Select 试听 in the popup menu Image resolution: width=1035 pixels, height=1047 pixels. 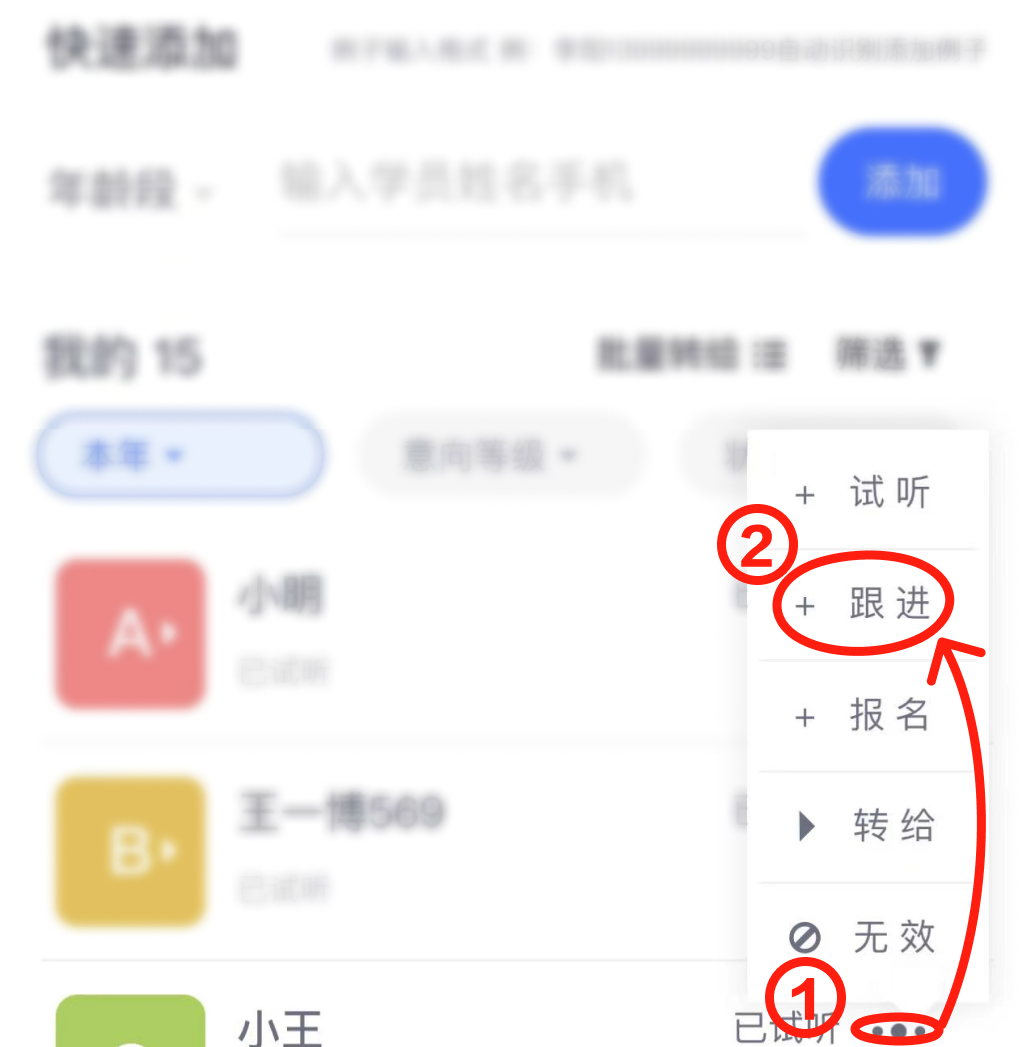pyautogui.click(x=866, y=493)
